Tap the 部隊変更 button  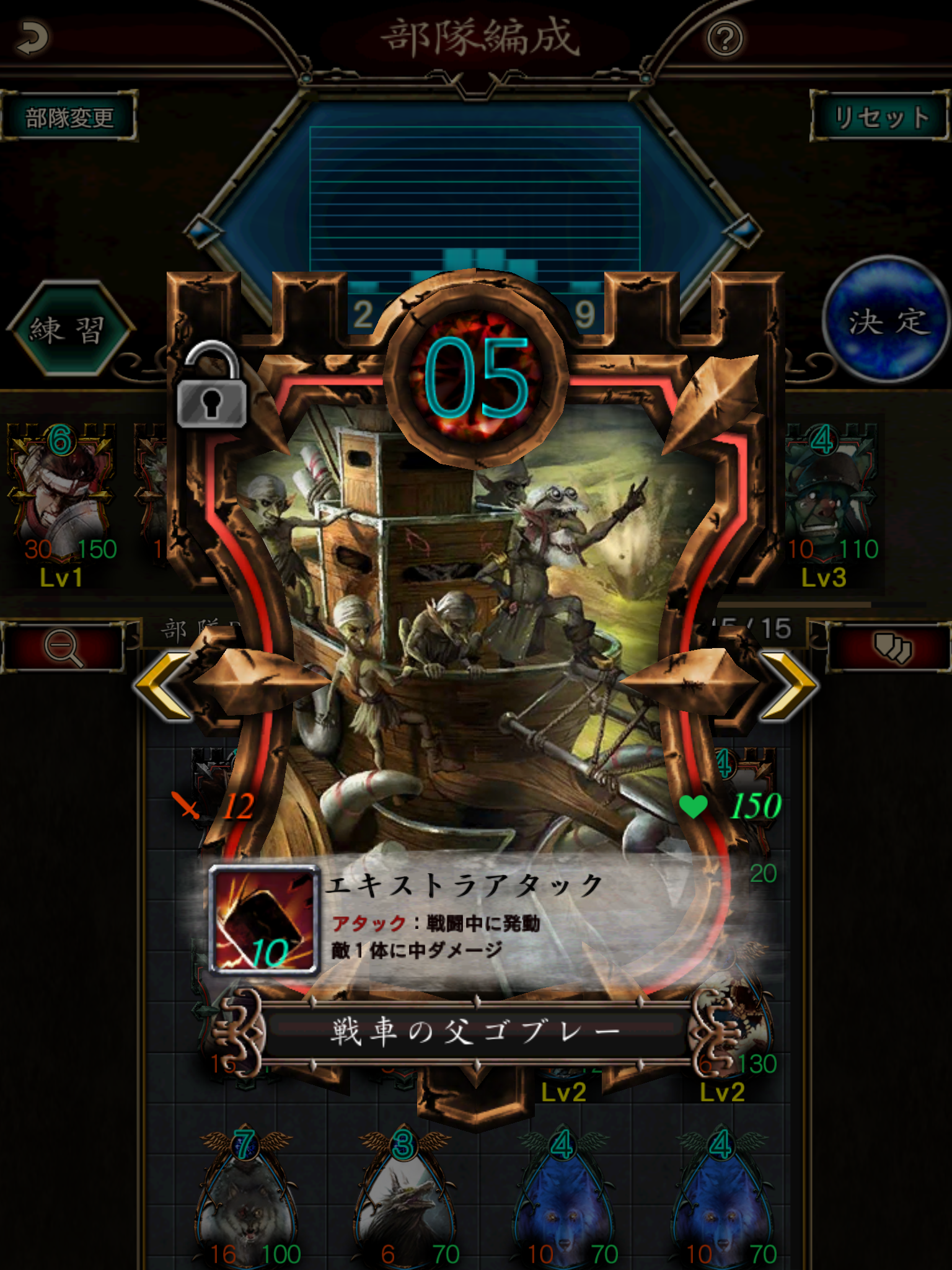click(x=69, y=117)
